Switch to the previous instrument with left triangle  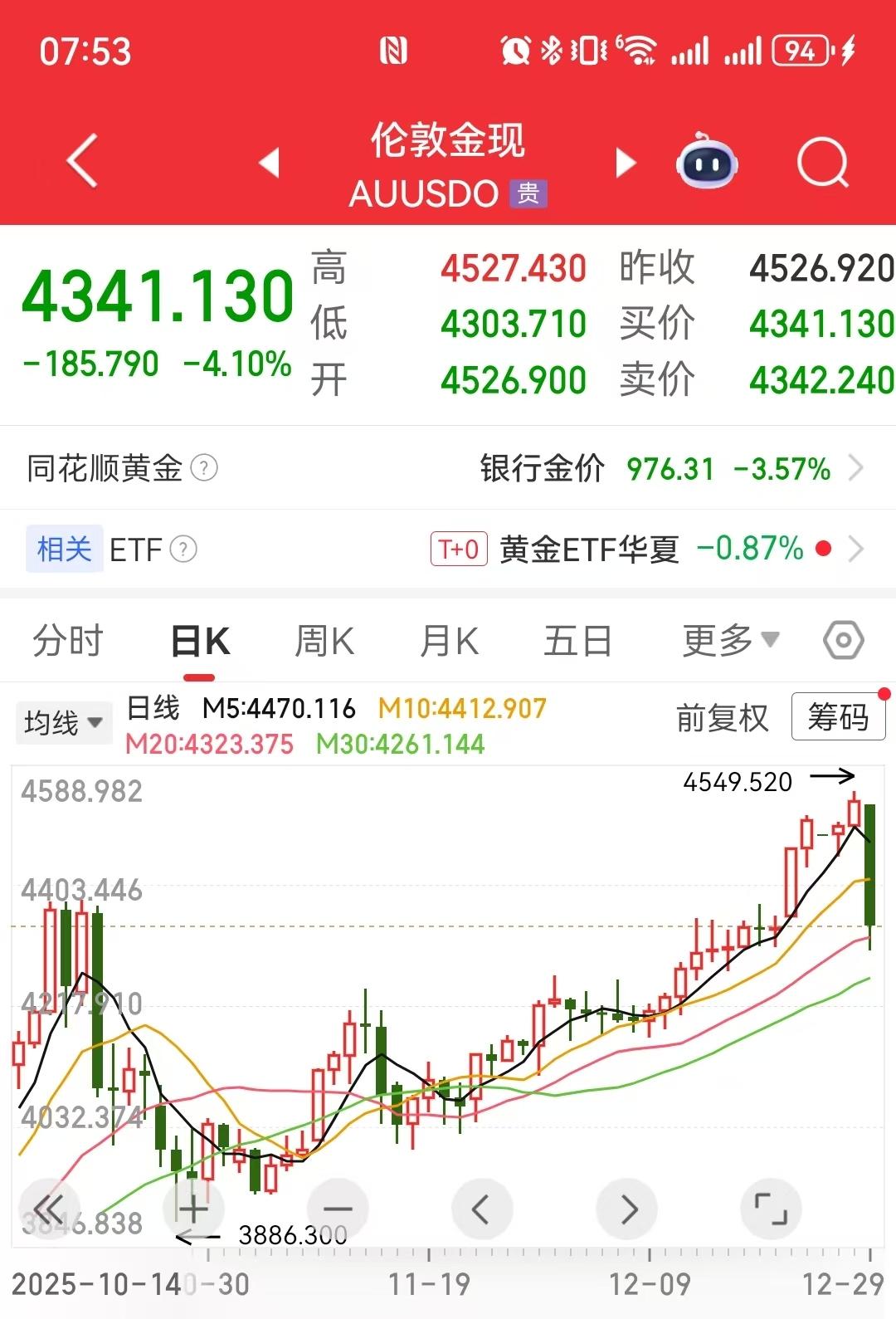[x=269, y=163]
